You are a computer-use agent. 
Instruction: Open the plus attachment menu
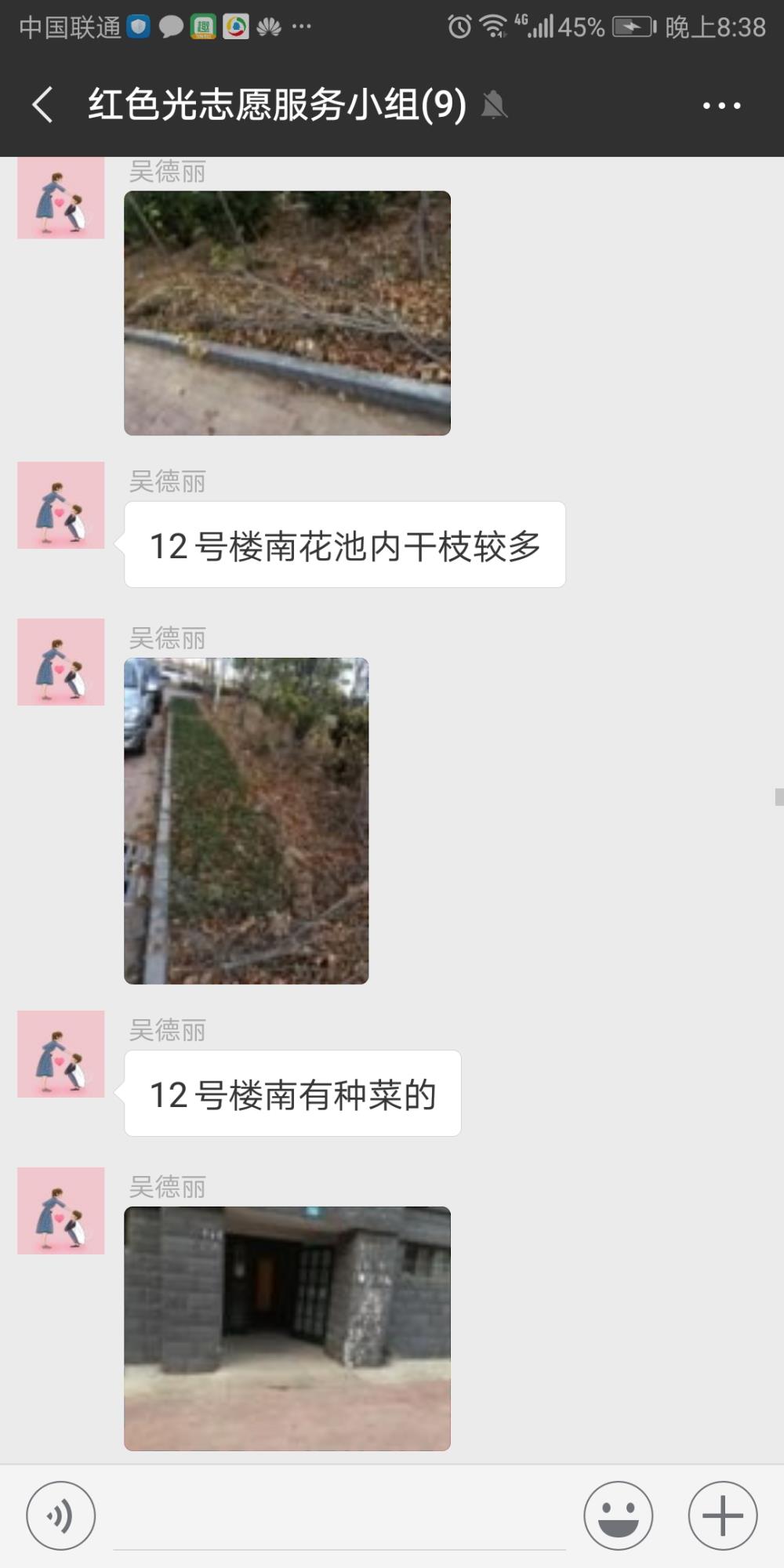[x=722, y=1515]
